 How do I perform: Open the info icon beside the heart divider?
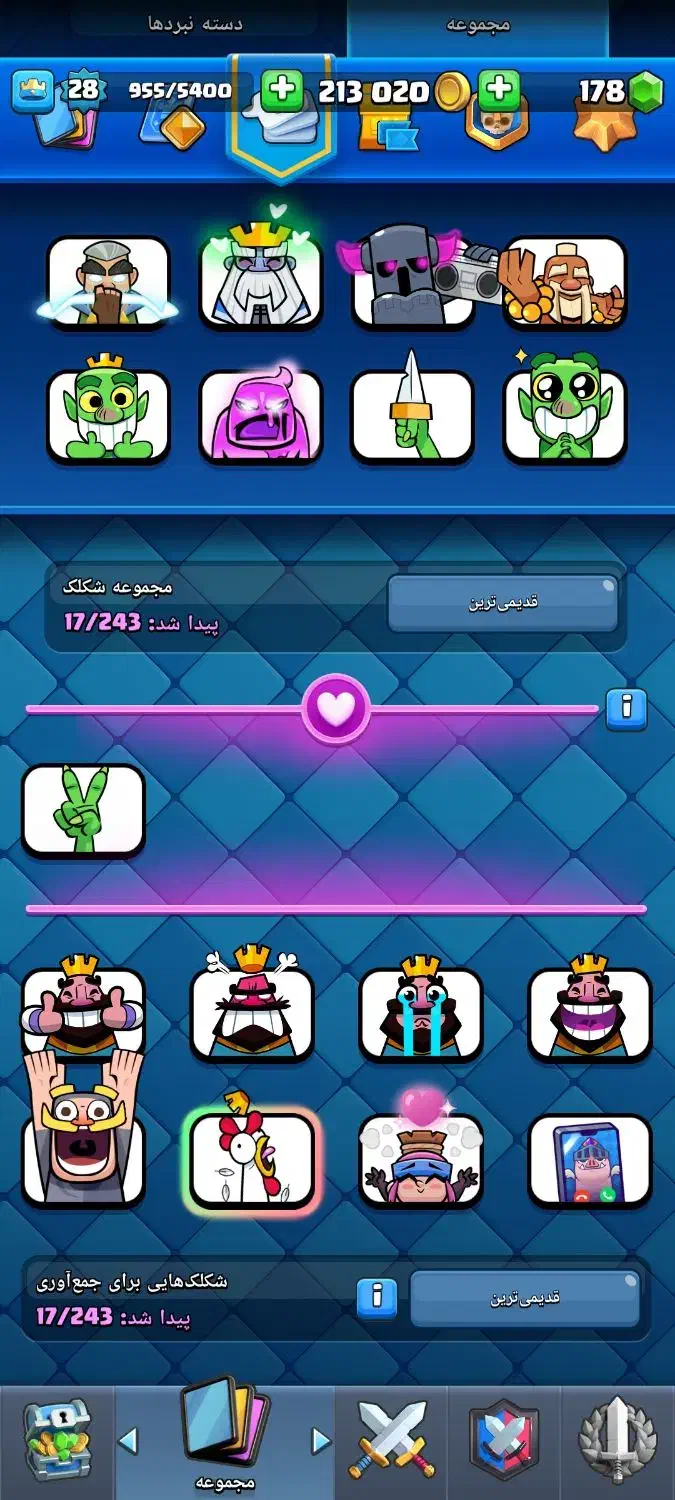[626, 708]
